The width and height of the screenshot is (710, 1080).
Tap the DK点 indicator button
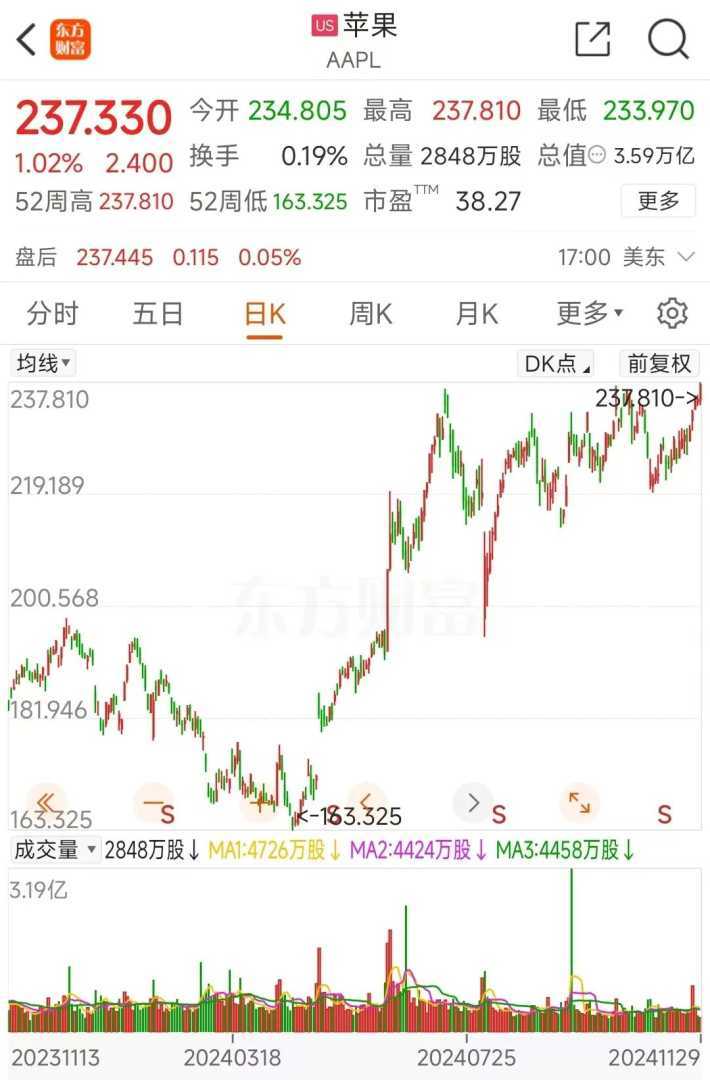(557, 363)
